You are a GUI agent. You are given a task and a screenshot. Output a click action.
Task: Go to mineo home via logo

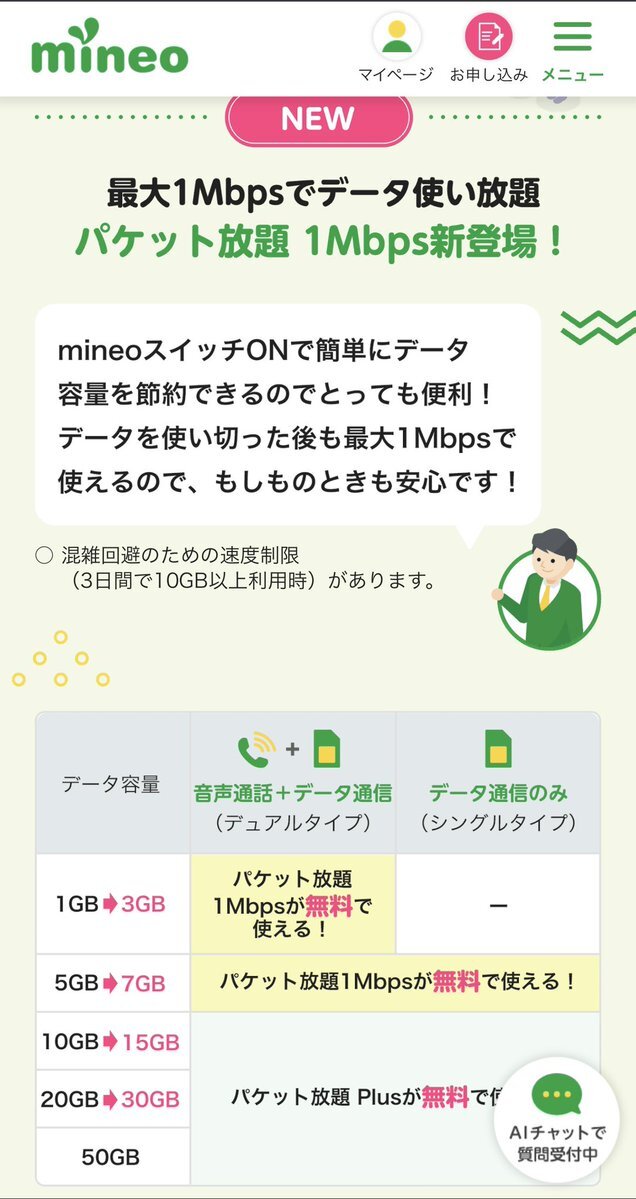click(109, 47)
